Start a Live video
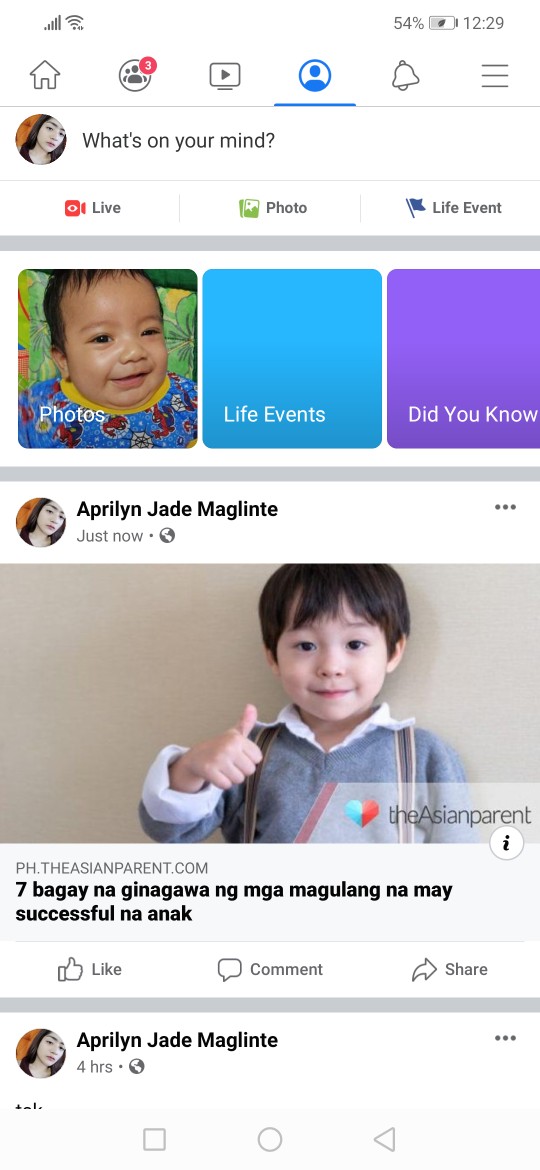This screenshot has height=1170, width=540. [x=92, y=207]
